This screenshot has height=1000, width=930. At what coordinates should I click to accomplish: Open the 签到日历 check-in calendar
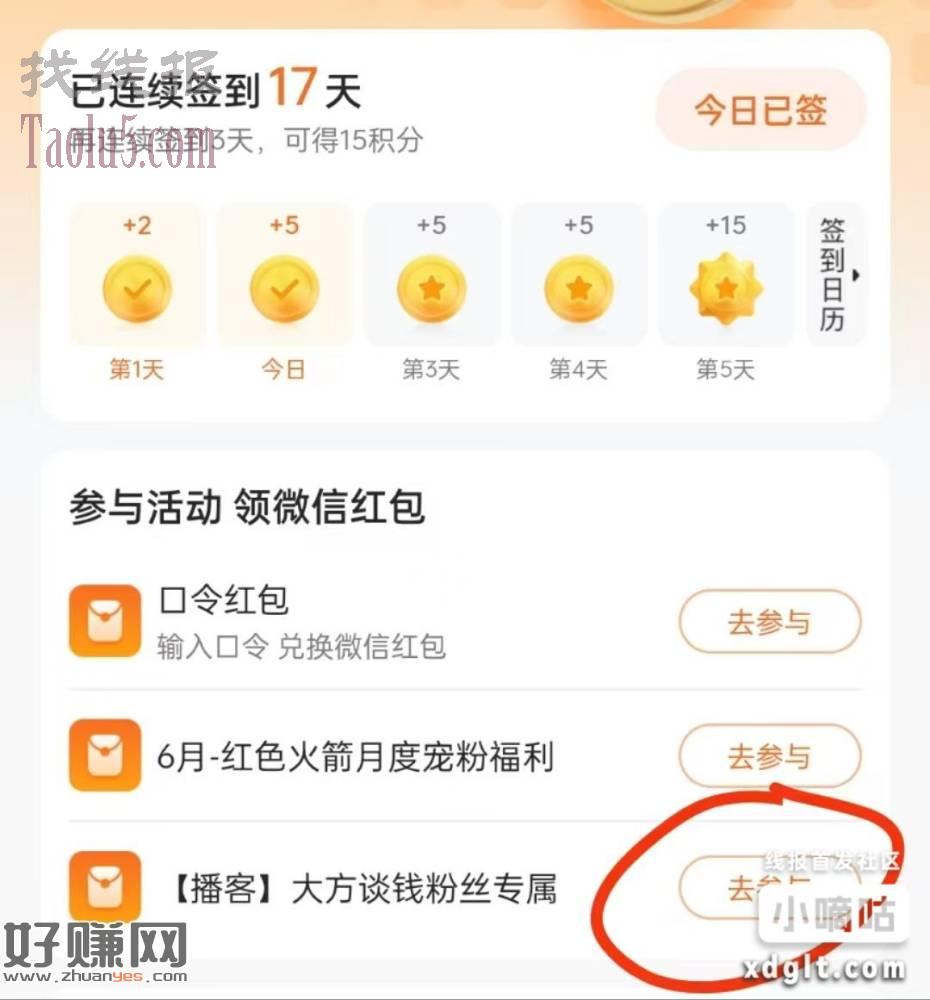(835, 275)
